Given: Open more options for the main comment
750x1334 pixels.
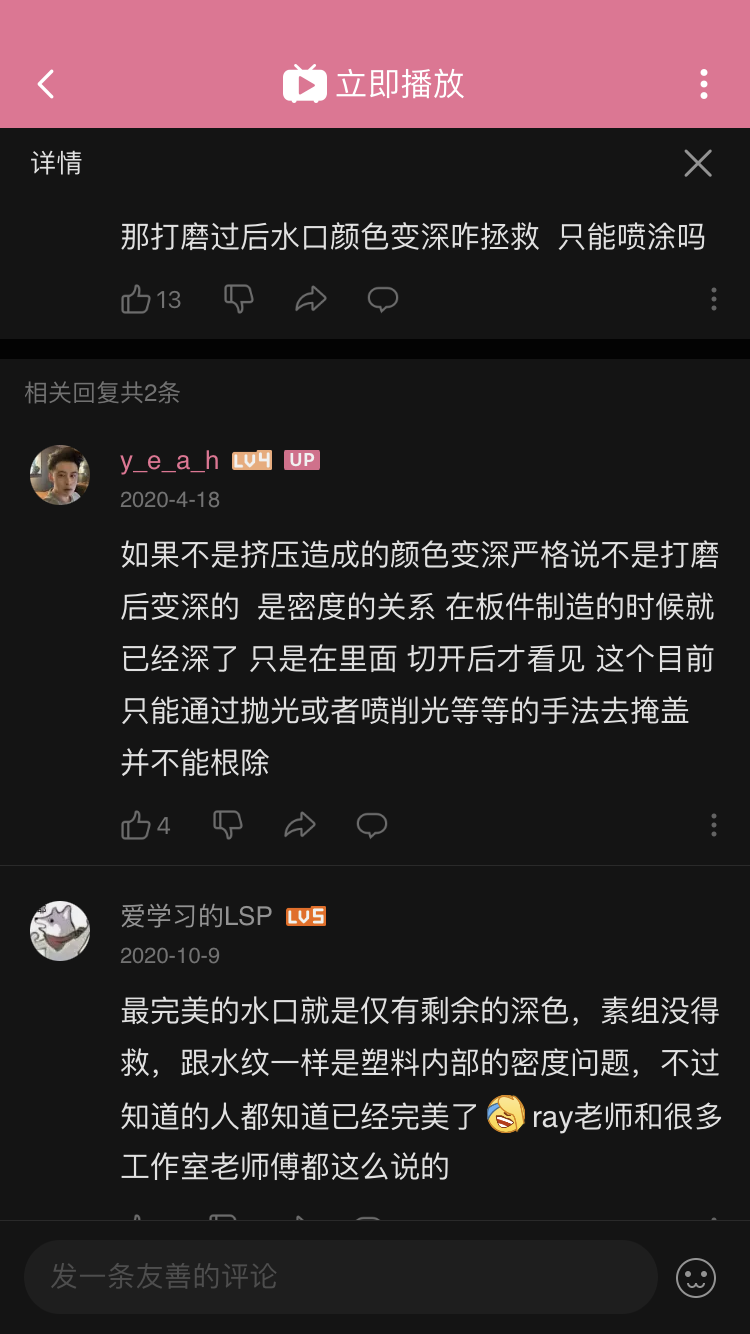Looking at the screenshot, I should point(713,299).
